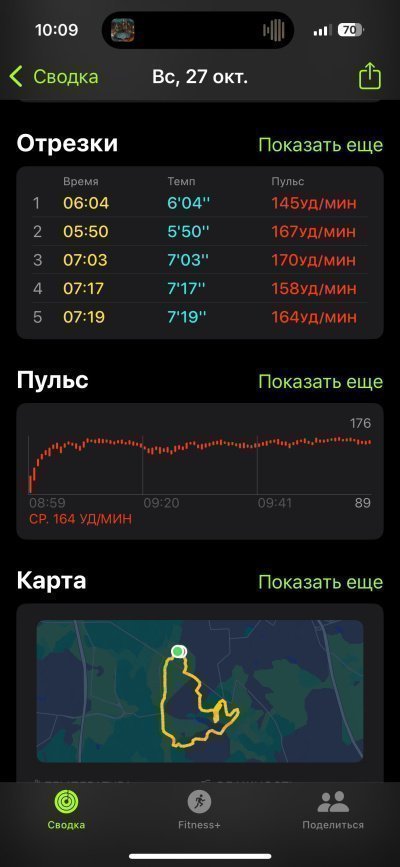Show more for Пульс section
The width and height of the screenshot is (400, 867).
pos(320,382)
